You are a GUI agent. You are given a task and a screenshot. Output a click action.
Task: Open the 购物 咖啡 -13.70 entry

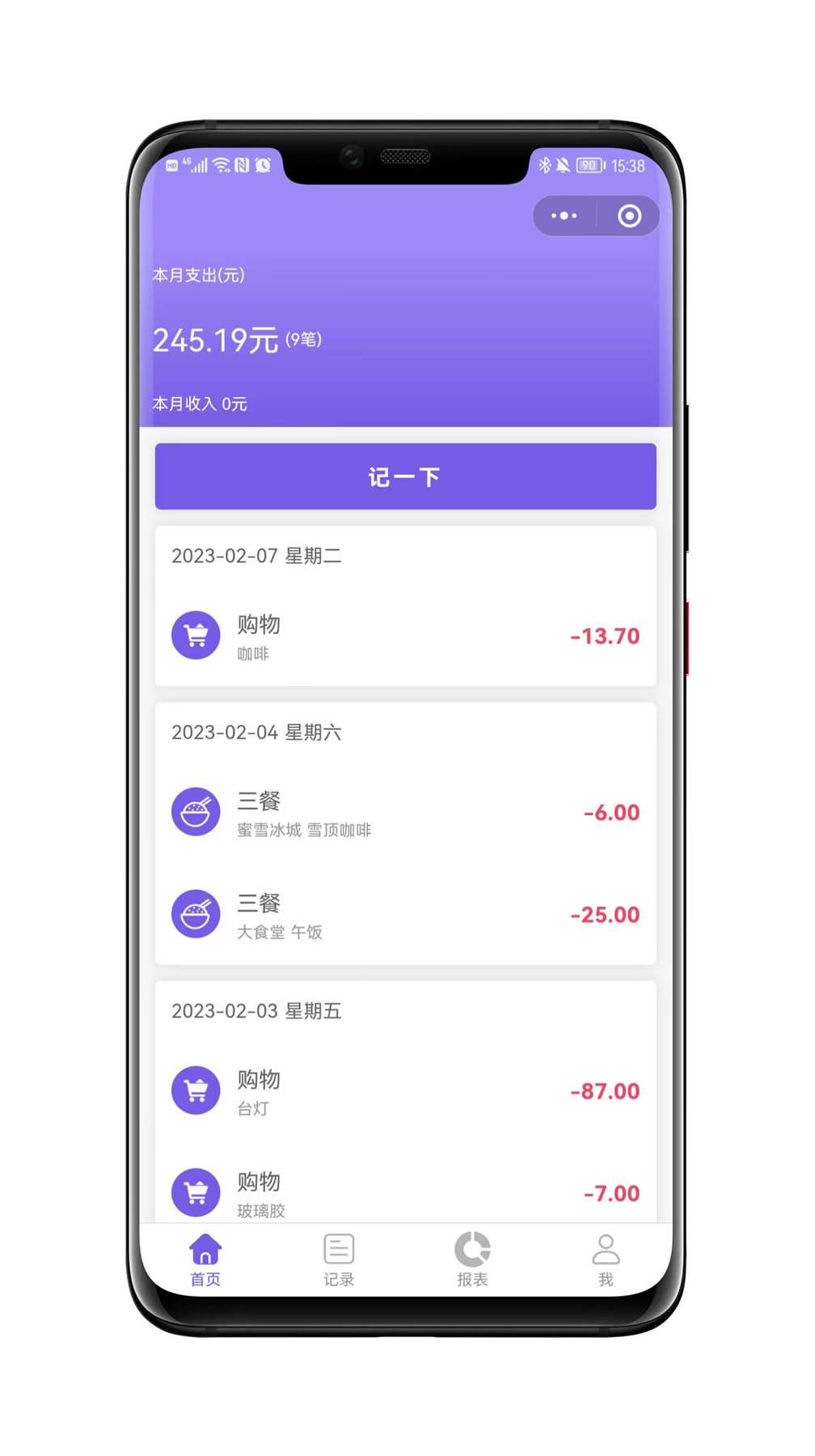pos(405,636)
